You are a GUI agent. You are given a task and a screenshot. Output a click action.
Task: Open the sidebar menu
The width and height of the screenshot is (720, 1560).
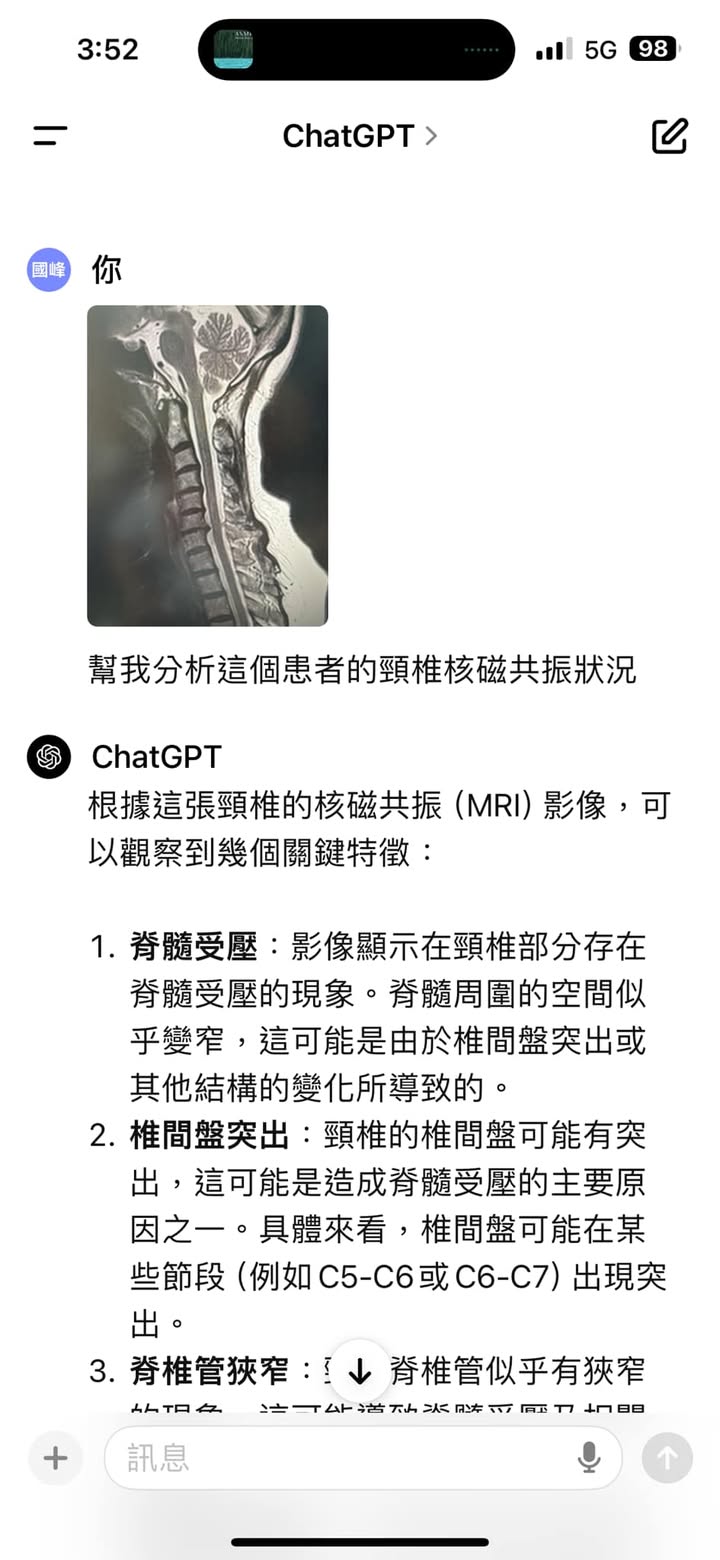[x=50, y=136]
